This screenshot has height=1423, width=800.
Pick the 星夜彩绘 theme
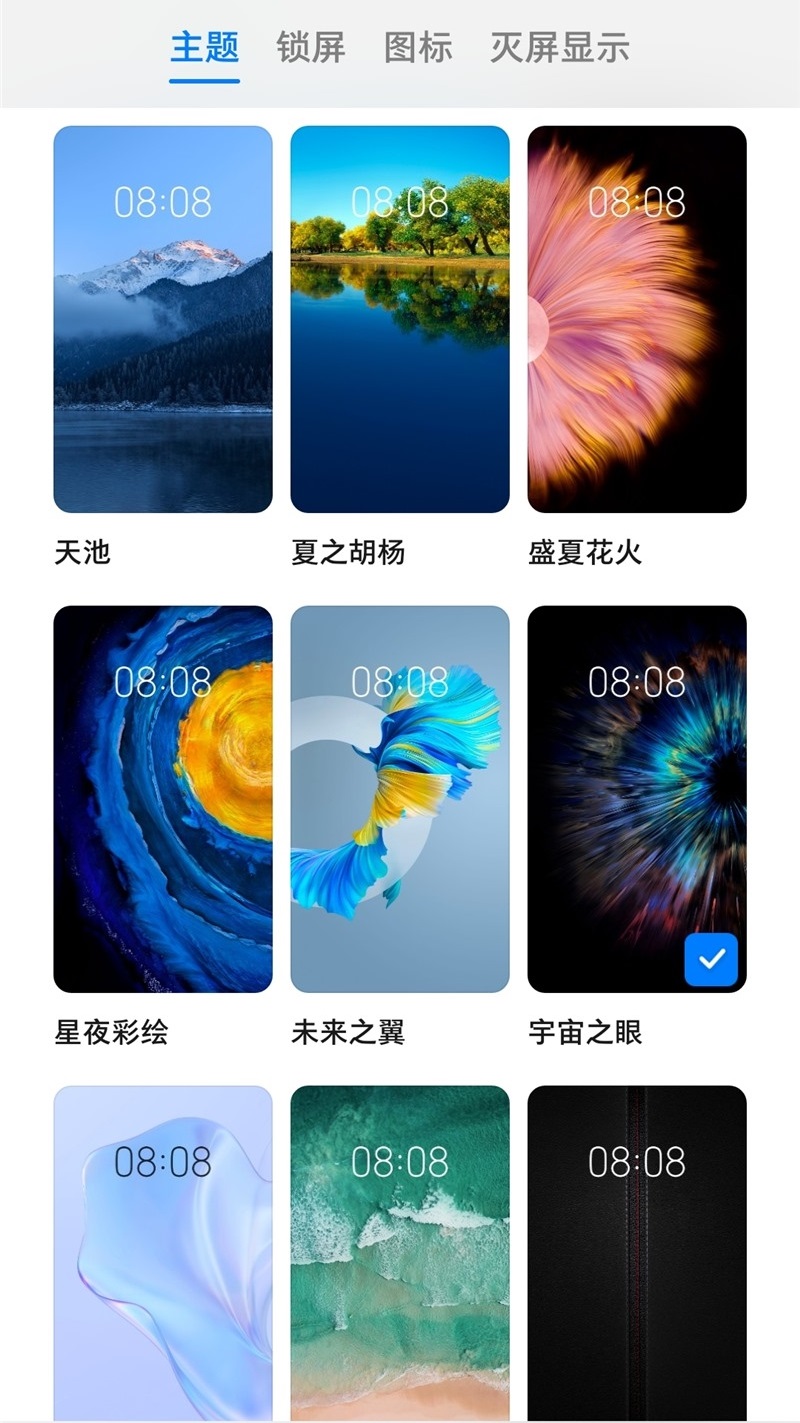[x=163, y=799]
